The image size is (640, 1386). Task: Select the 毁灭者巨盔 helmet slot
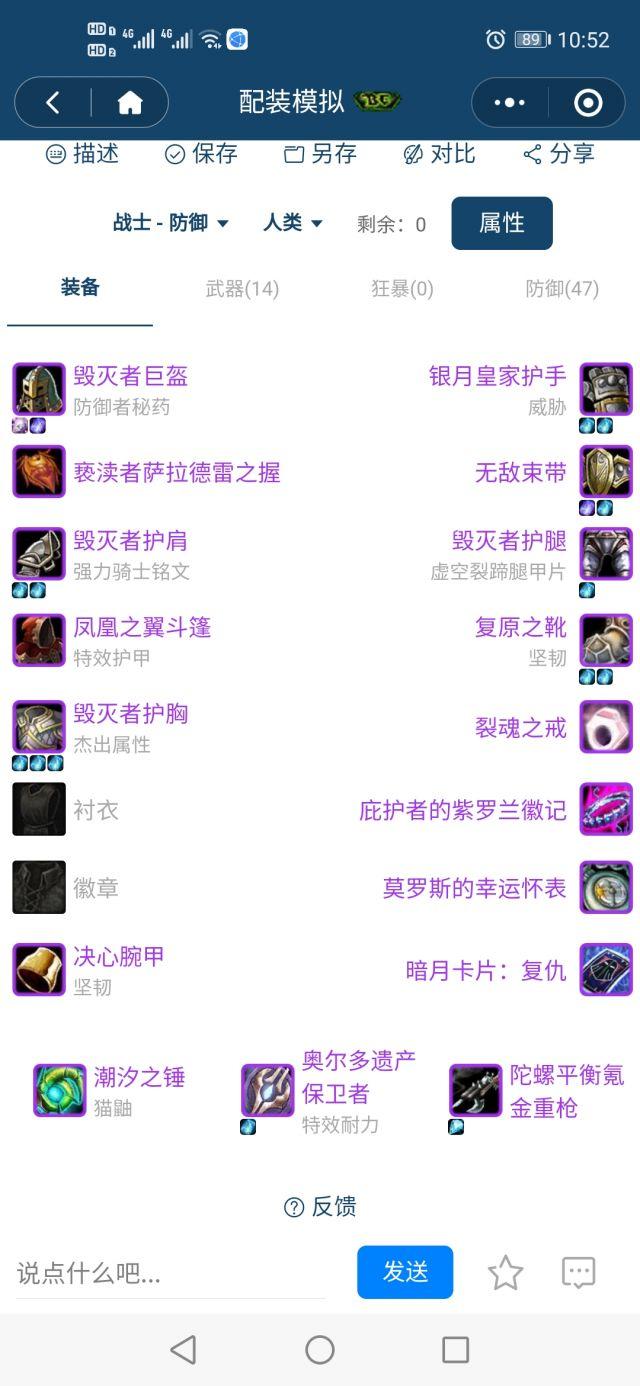click(x=130, y=377)
